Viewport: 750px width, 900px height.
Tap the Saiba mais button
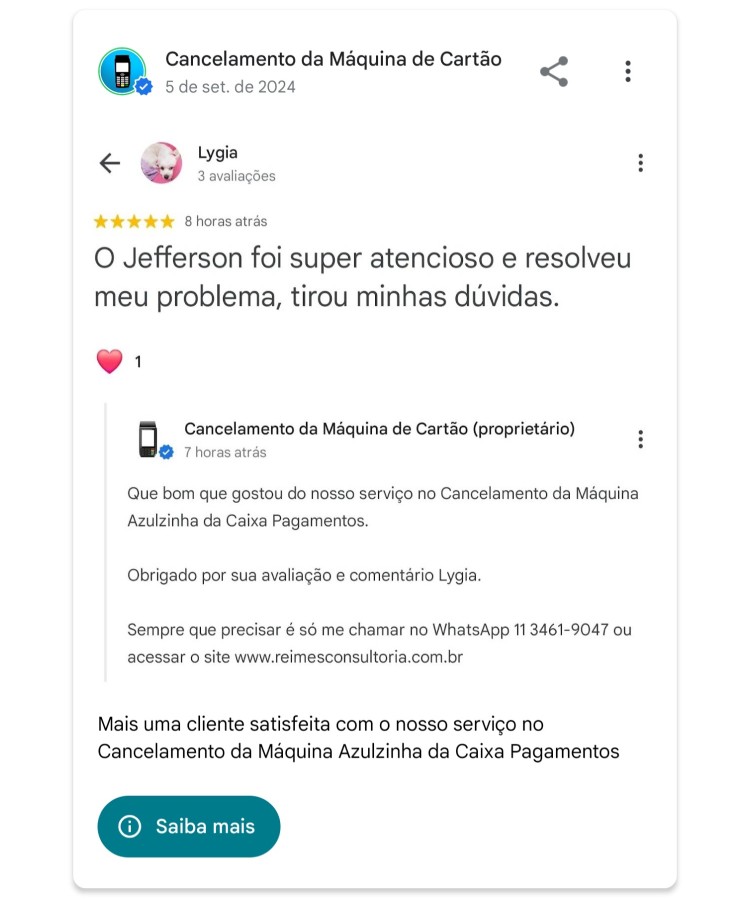(x=188, y=826)
